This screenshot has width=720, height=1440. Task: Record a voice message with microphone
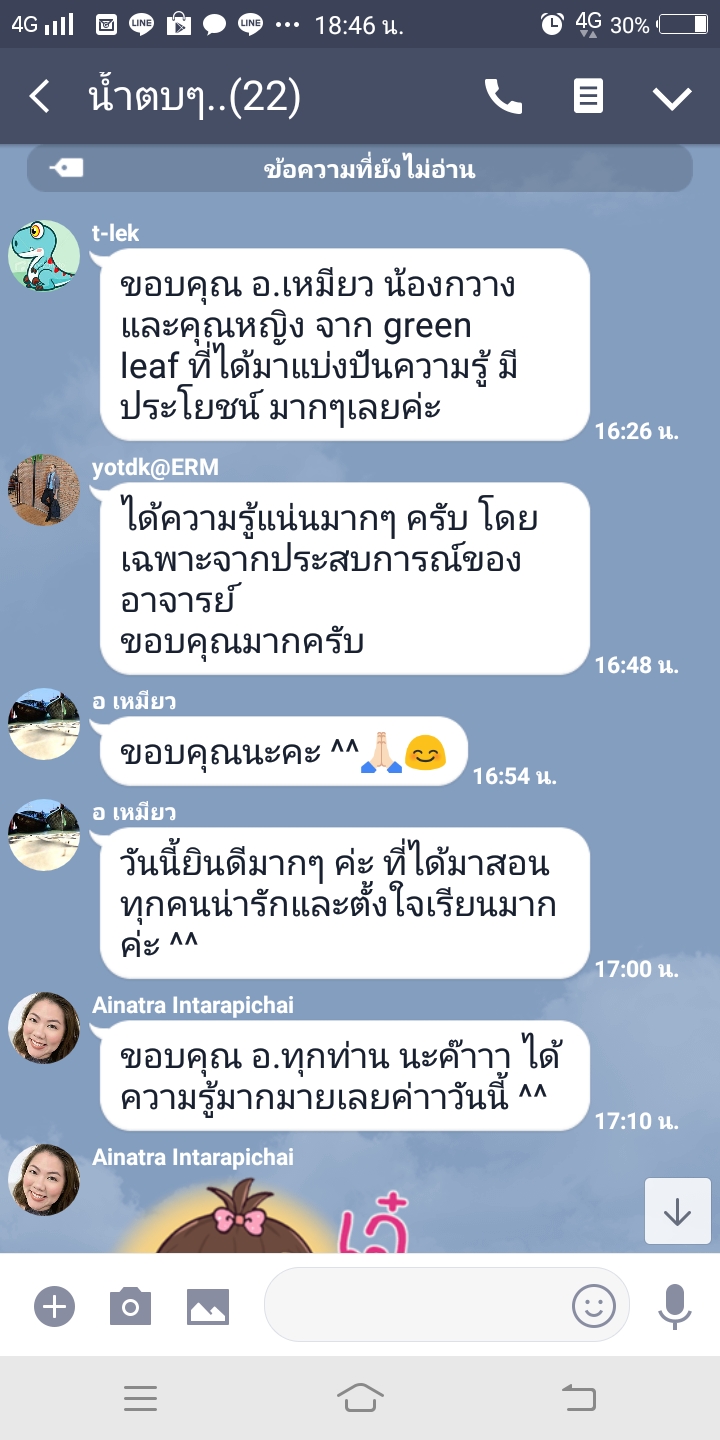click(675, 1304)
